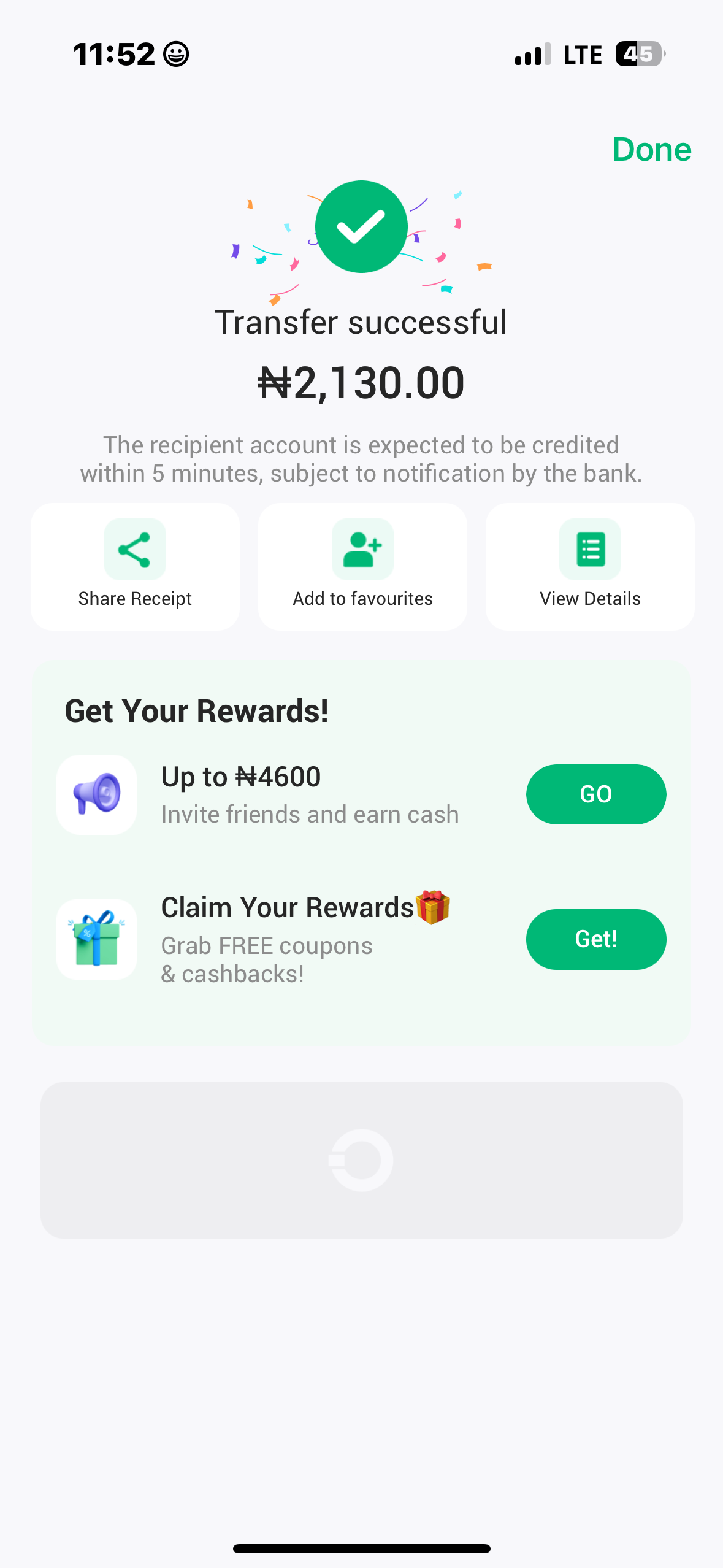This screenshot has width=723, height=1568.
Task: Tap Get! to claim your rewards
Action: tap(595, 939)
